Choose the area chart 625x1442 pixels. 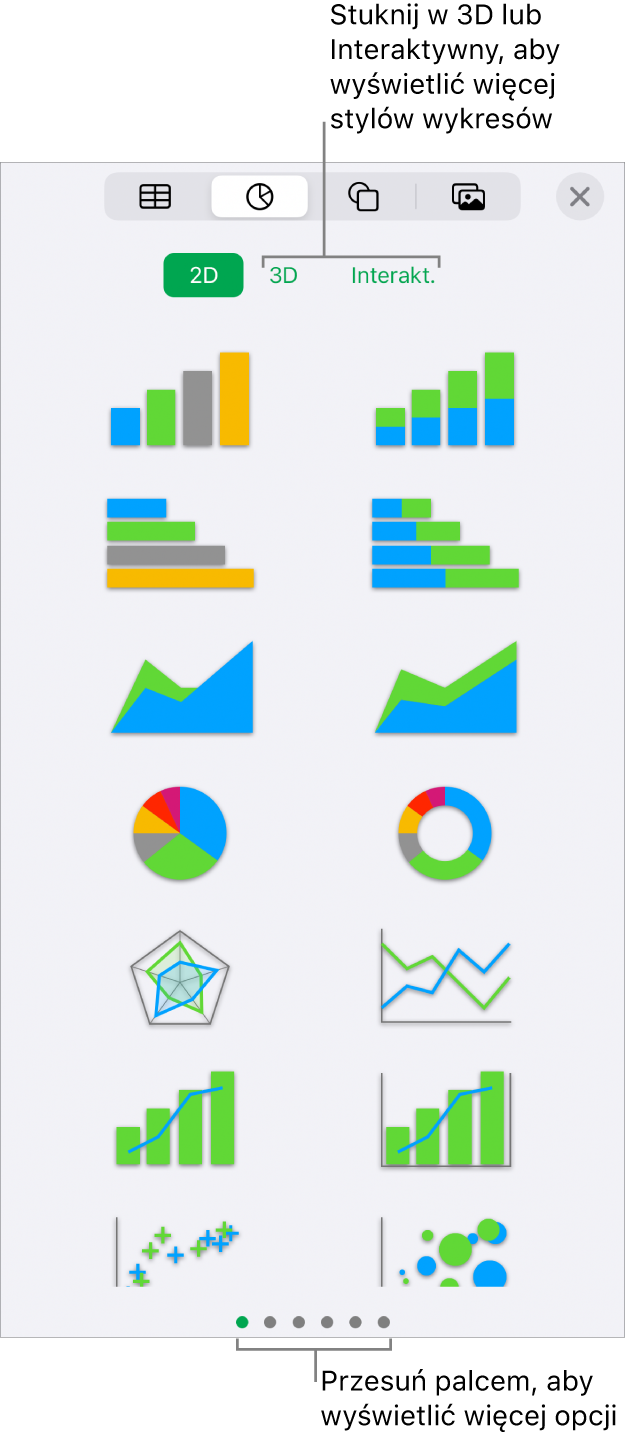point(180,688)
